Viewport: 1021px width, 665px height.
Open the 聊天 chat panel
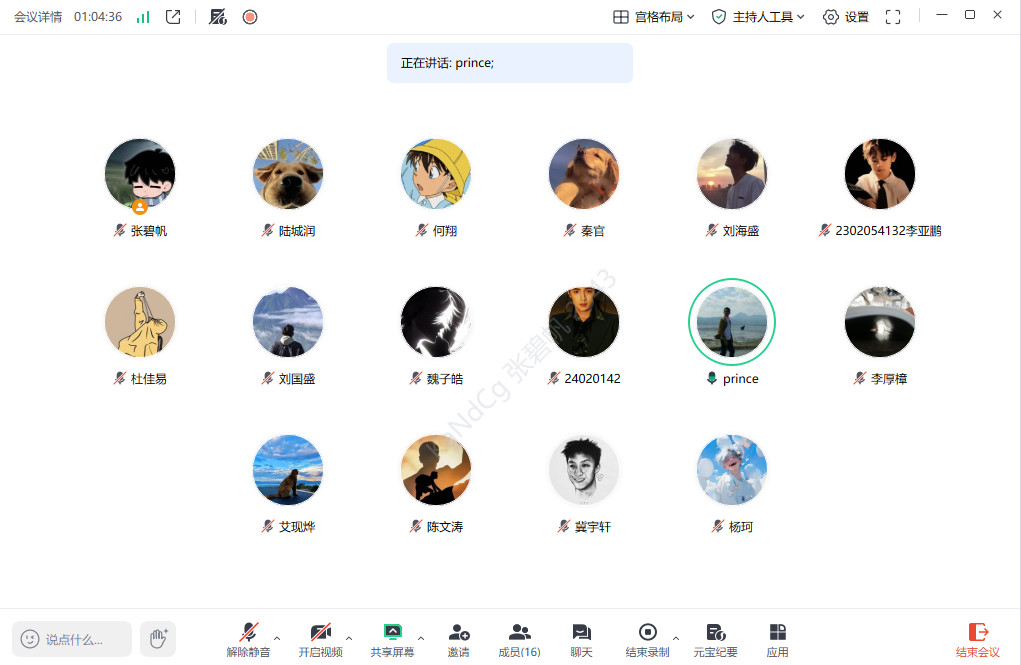(581, 640)
